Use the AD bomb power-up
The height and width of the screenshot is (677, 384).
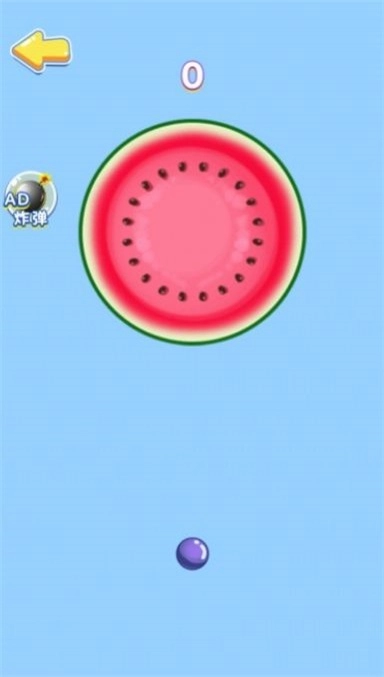pos(30,199)
